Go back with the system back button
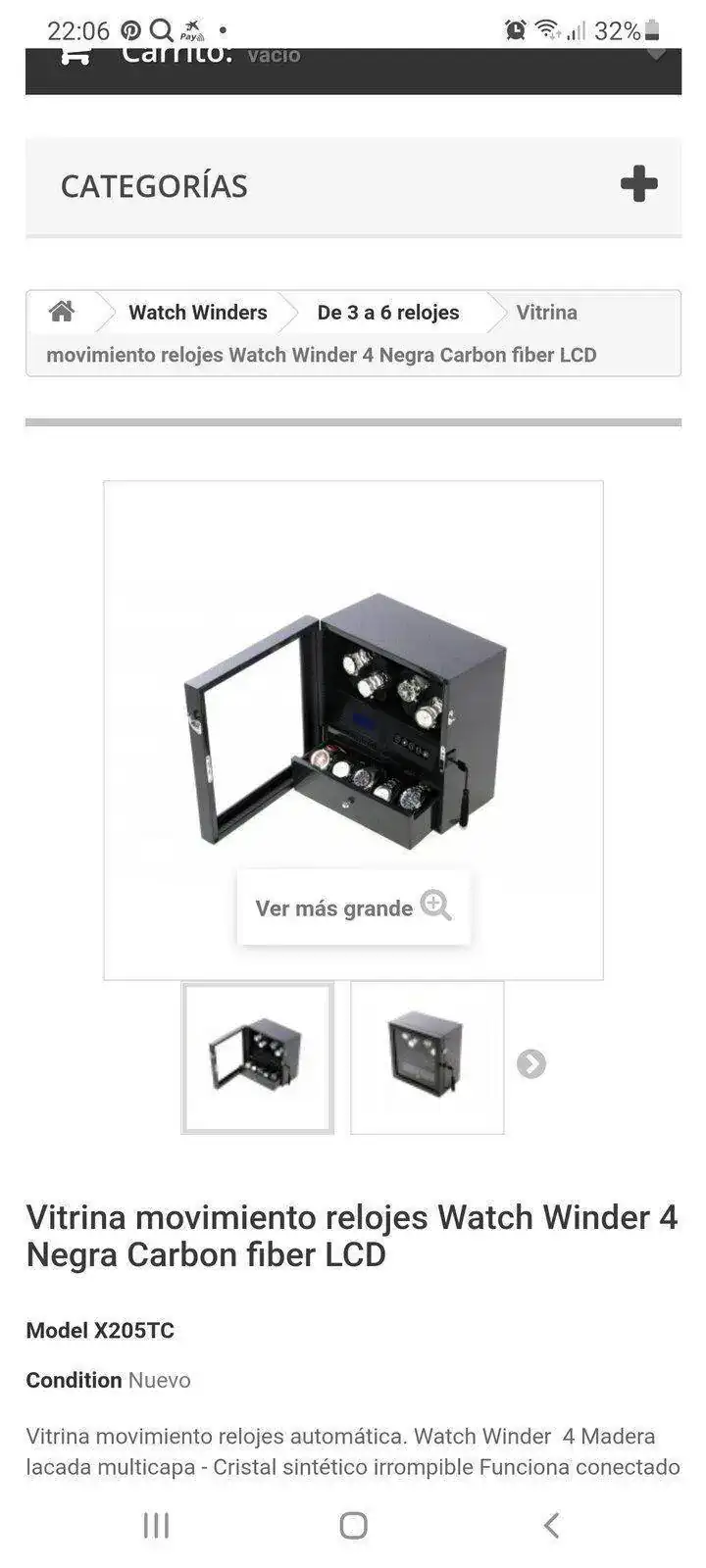Screen dimensions: 706x1568 [x=551, y=1525]
